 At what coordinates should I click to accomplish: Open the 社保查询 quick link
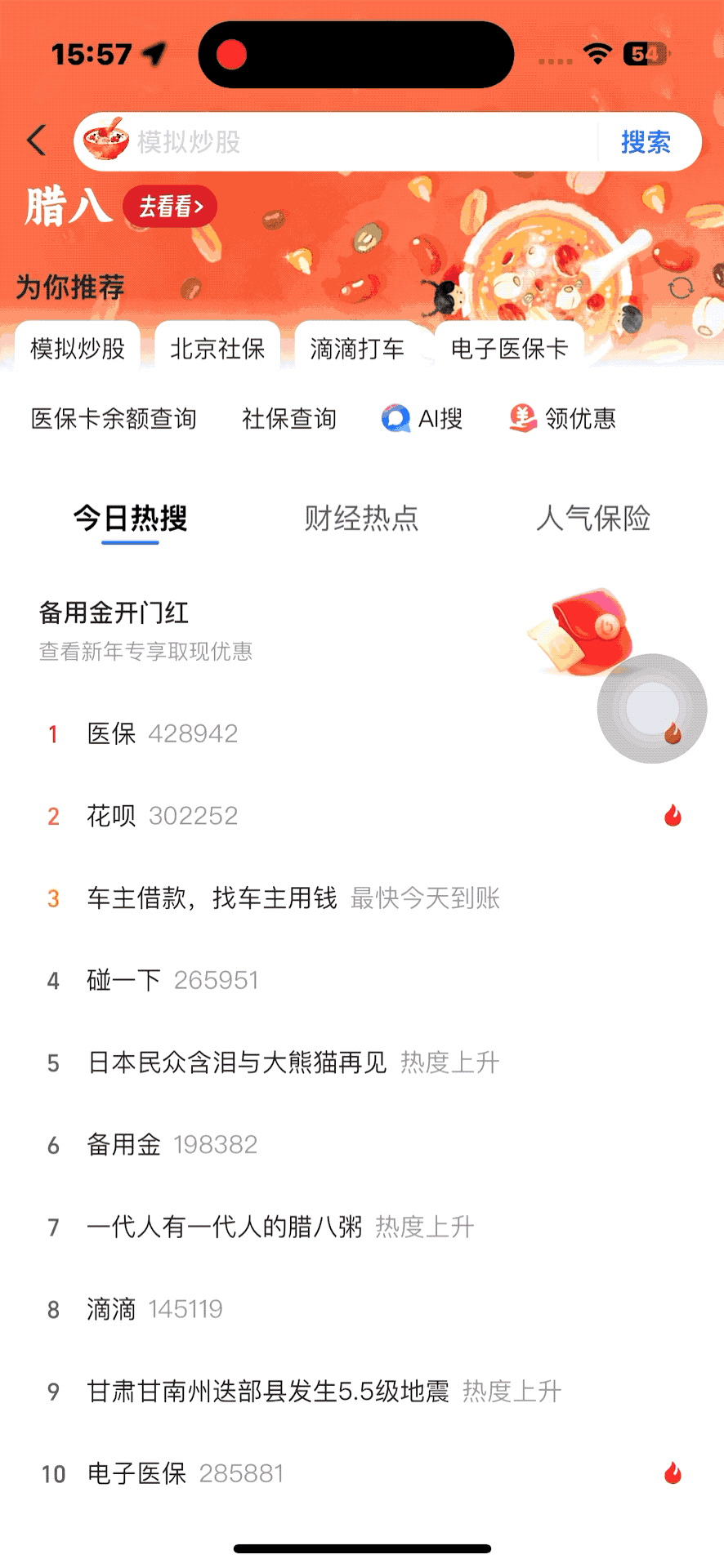[289, 419]
